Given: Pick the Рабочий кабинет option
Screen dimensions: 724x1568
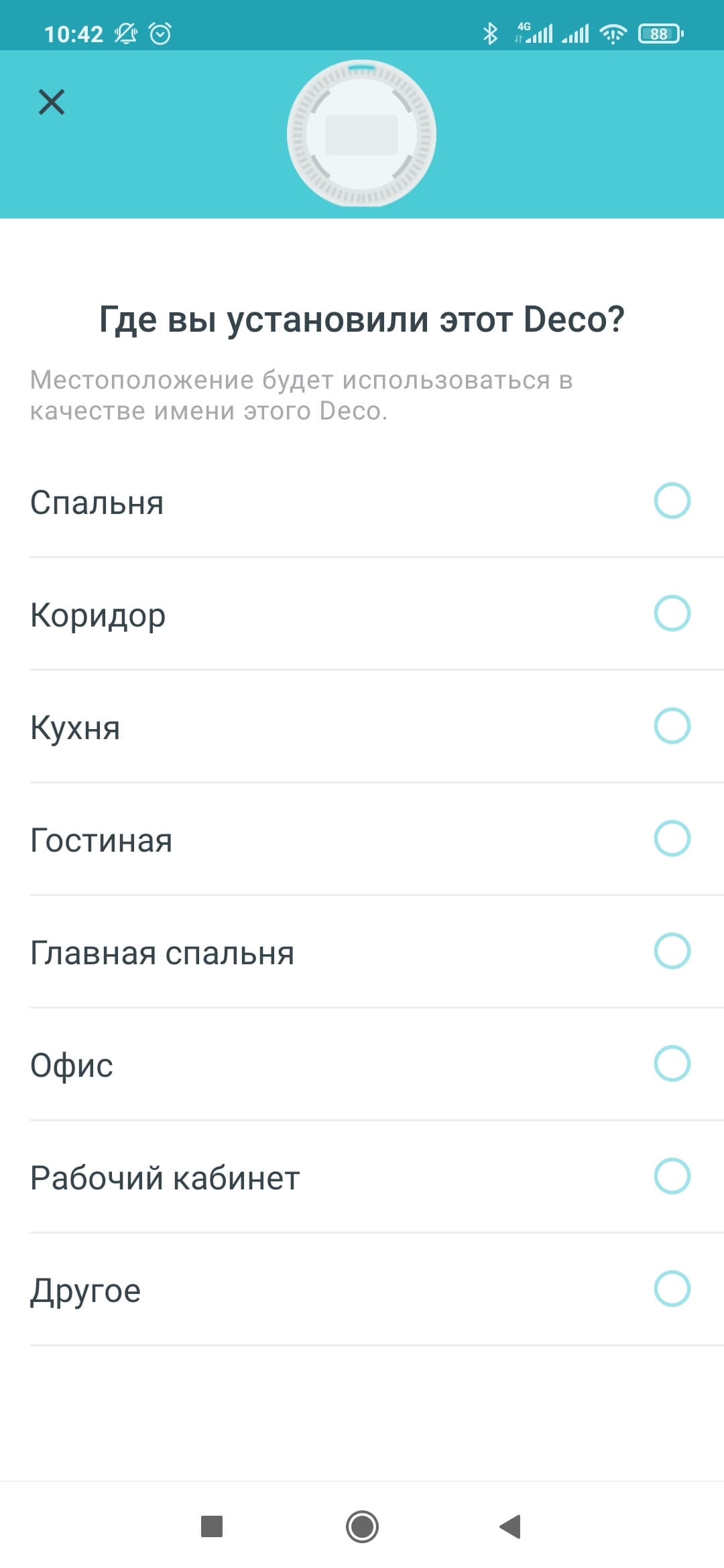Looking at the screenshot, I should [x=672, y=1176].
